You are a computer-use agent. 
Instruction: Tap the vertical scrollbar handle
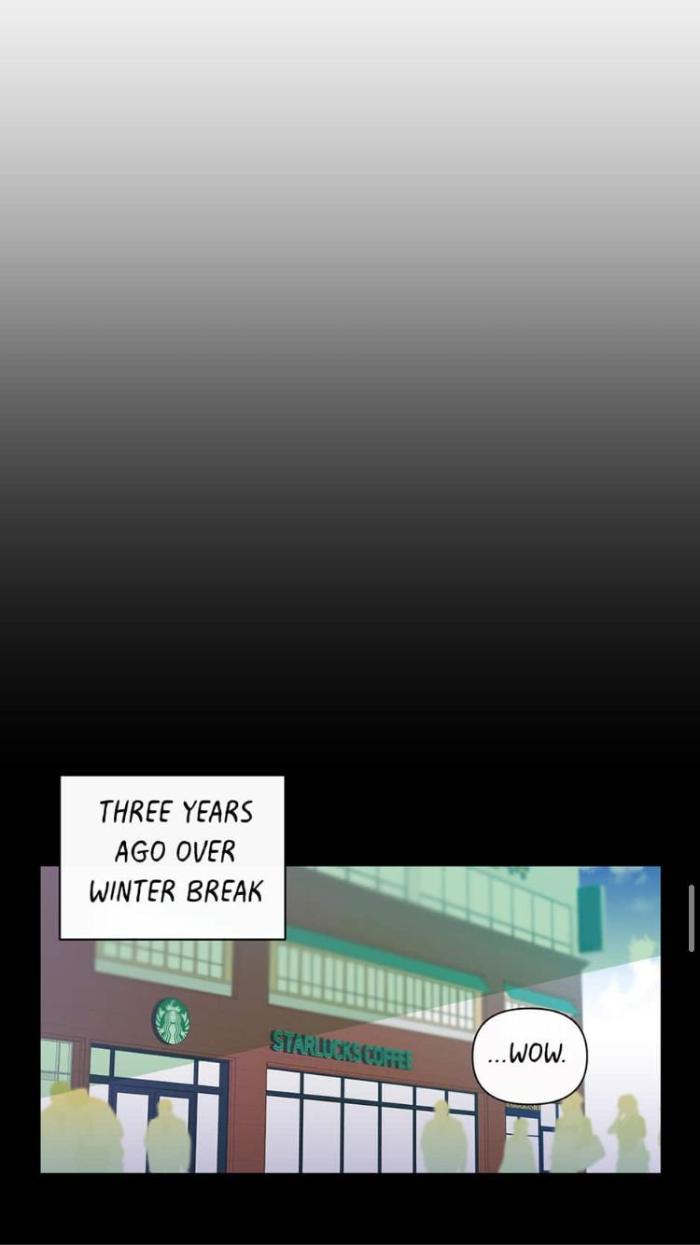pyautogui.click(x=691, y=918)
